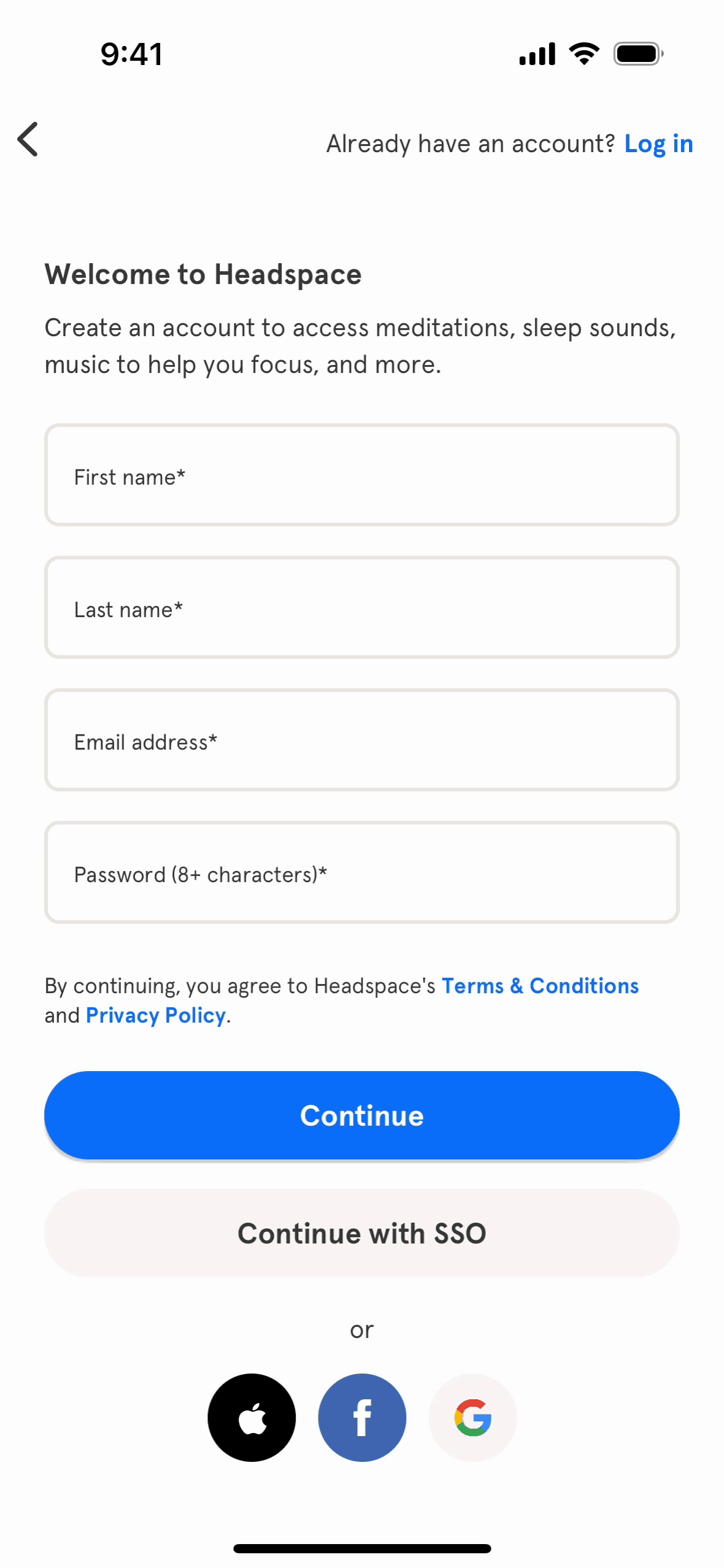724x1568 pixels.
Task: Tap the blue Continue button
Action: pos(361,1115)
